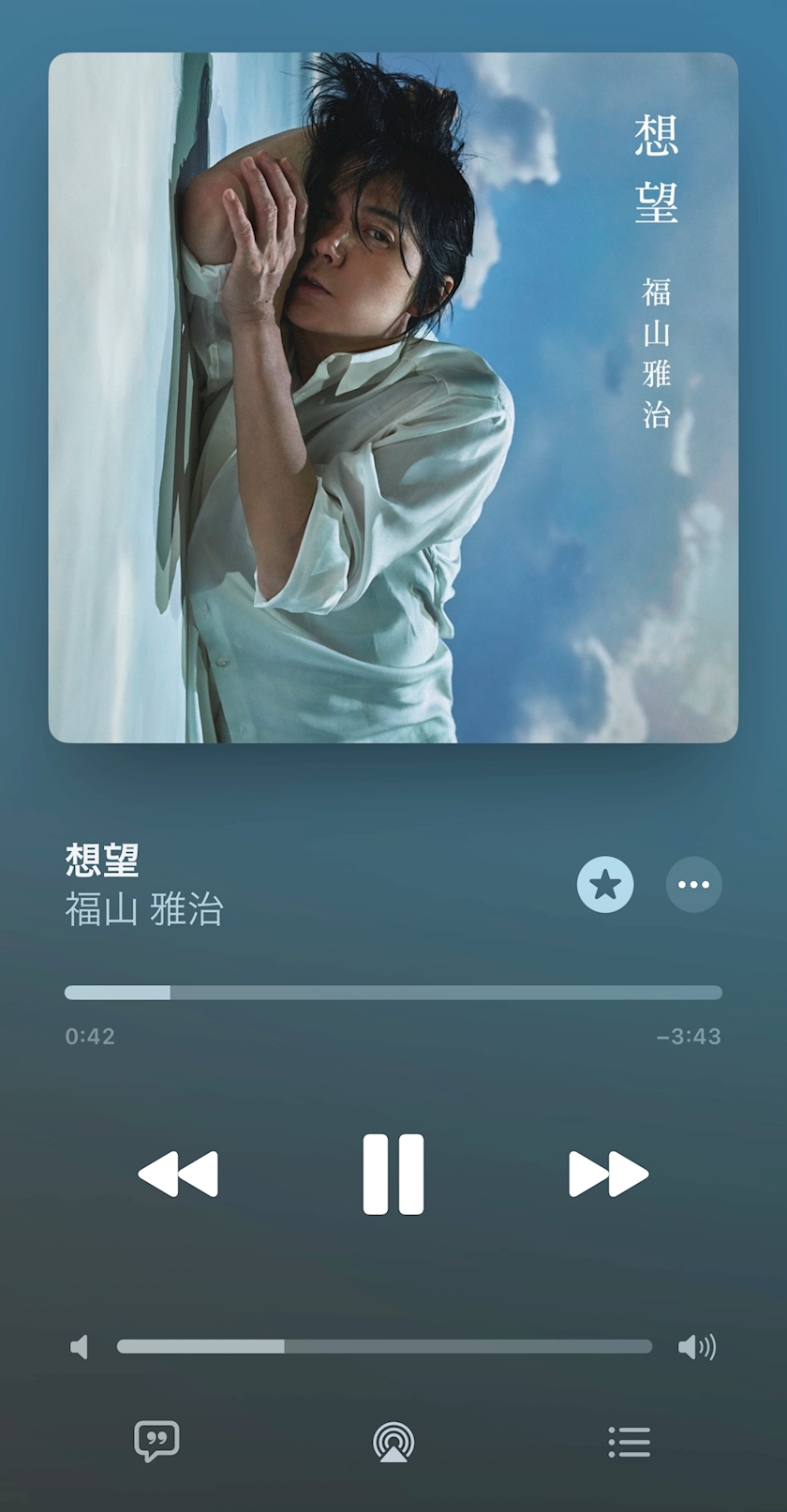Pause the current song

click(x=393, y=1174)
